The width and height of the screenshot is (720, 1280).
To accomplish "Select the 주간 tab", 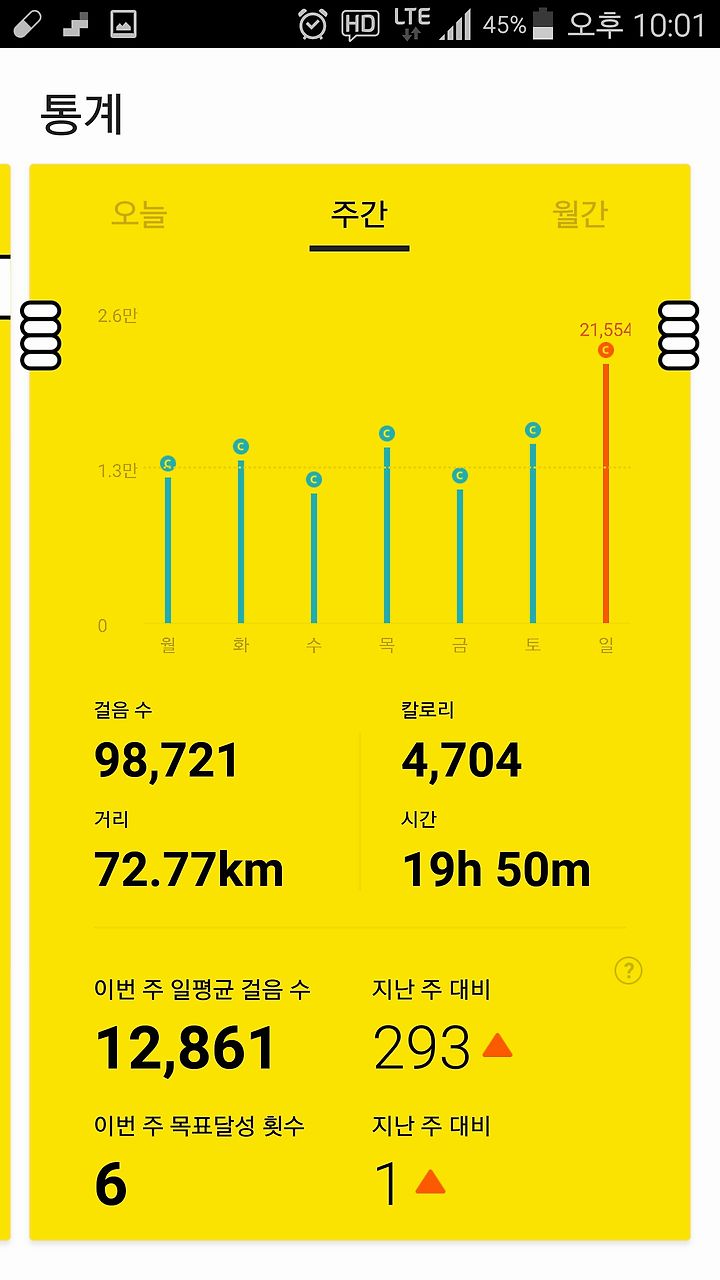I will [x=359, y=214].
